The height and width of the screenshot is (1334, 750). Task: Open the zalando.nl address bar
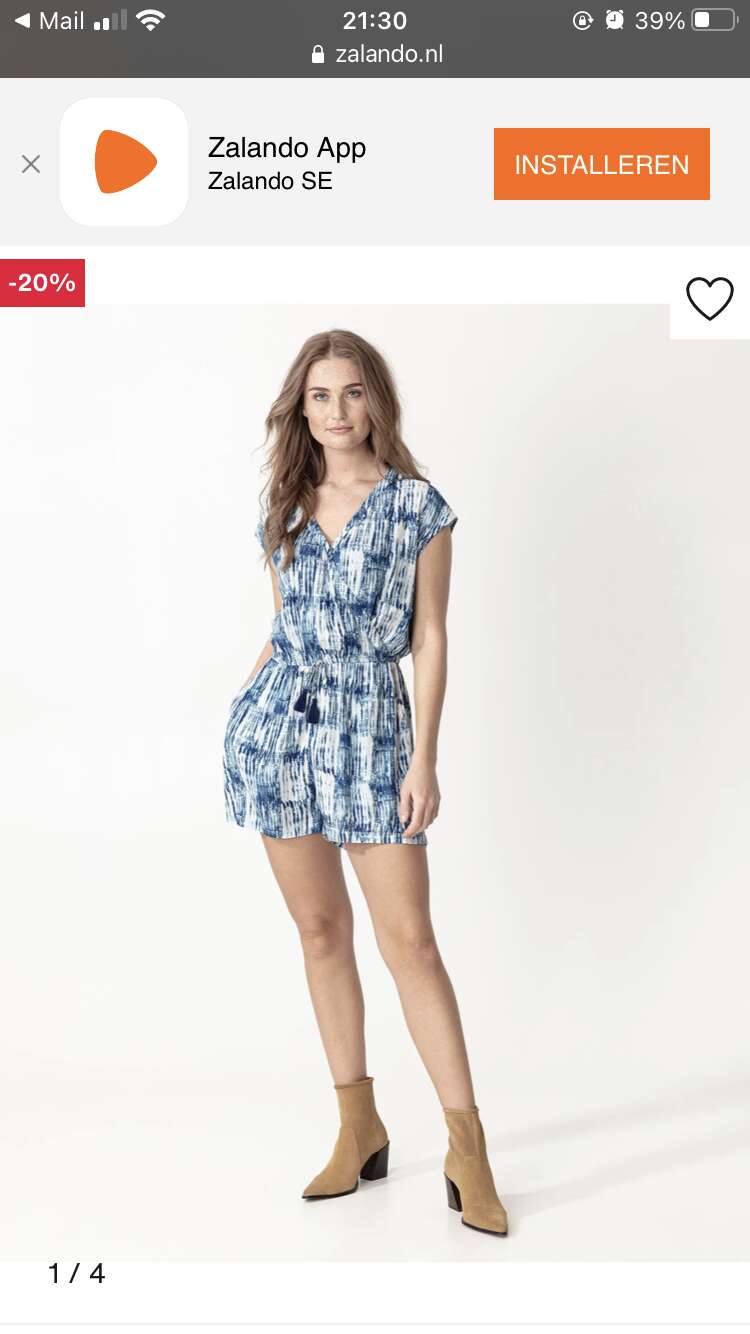[377, 54]
